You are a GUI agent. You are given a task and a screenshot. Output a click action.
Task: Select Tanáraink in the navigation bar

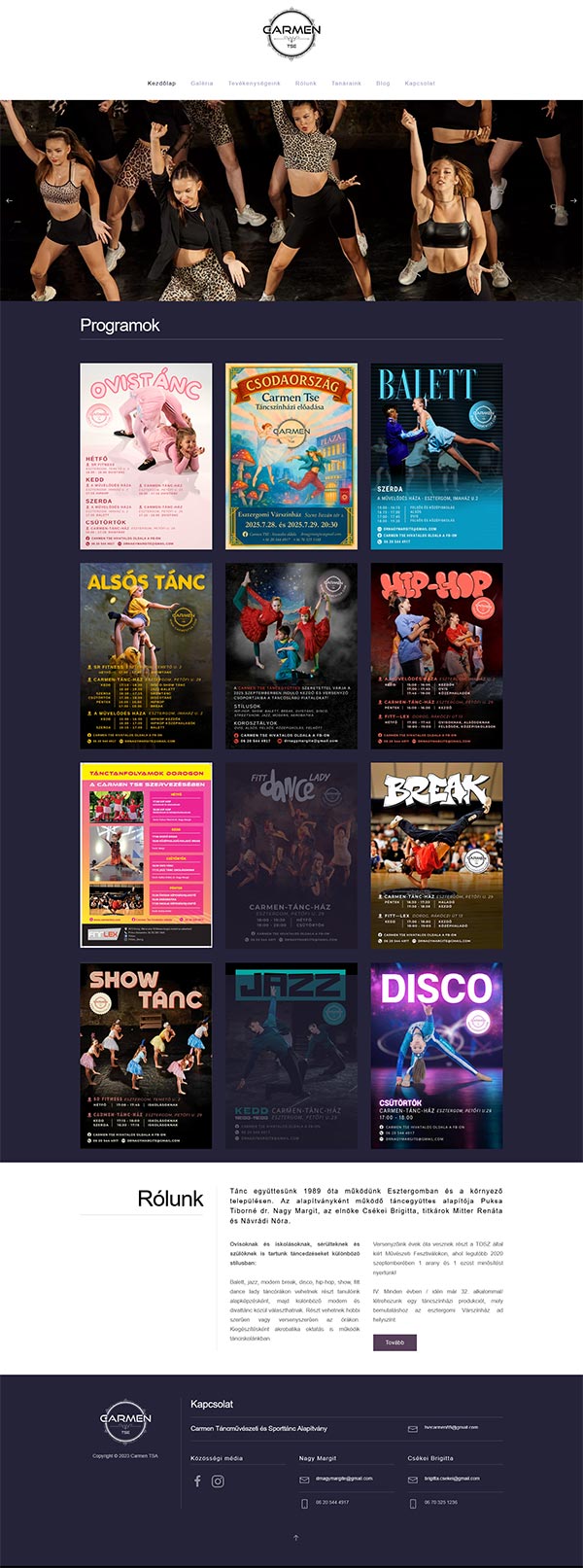[346, 84]
